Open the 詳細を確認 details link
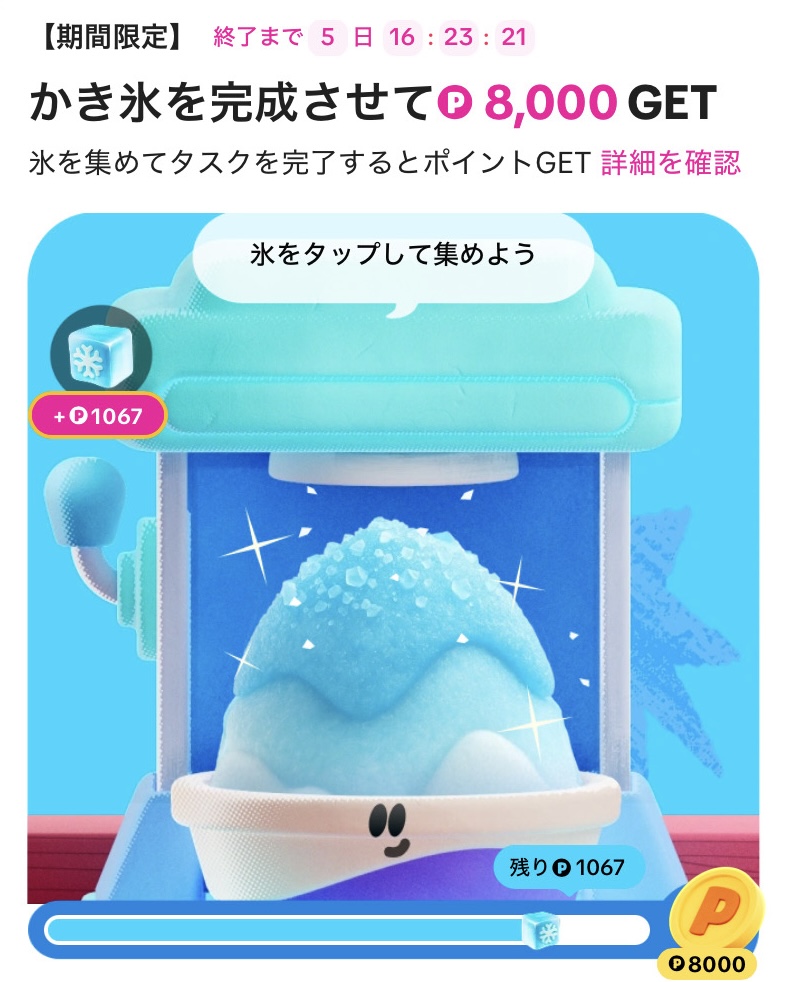This screenshot has width=786, height=982. point(670,163)
